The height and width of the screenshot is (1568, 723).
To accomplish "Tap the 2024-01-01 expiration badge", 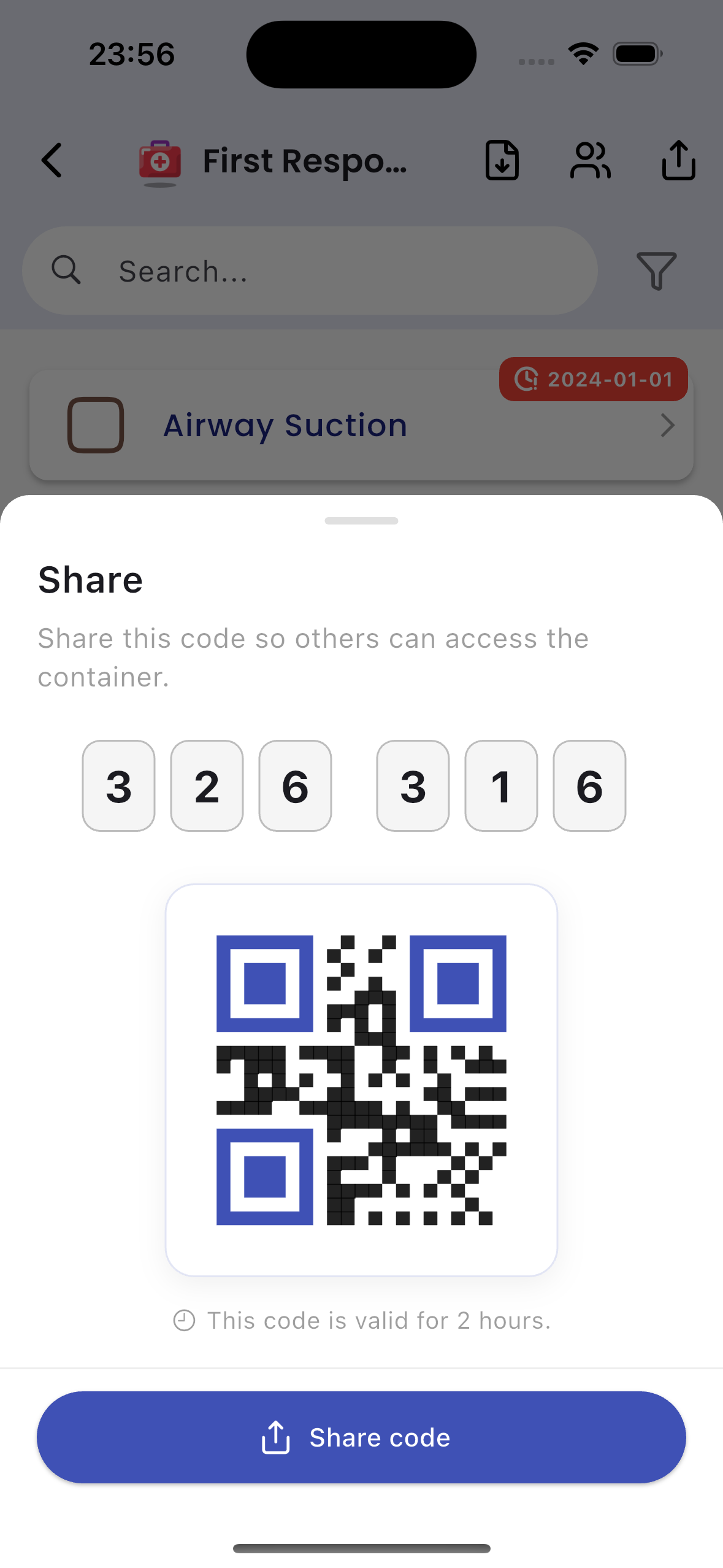I will pyautogui.click(x=592, y=379).
